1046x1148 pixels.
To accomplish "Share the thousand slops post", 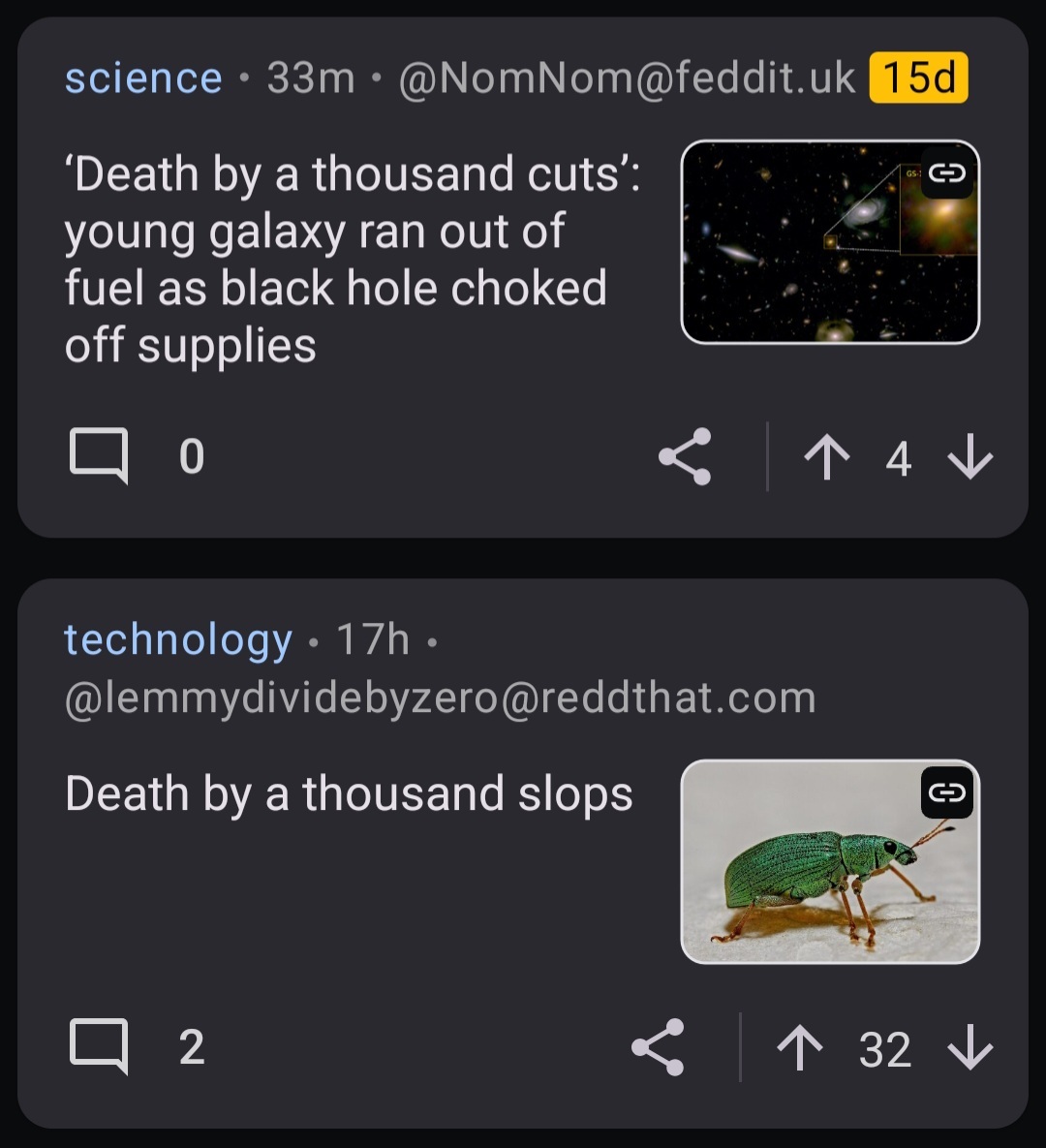I will tap(658, 1047).
